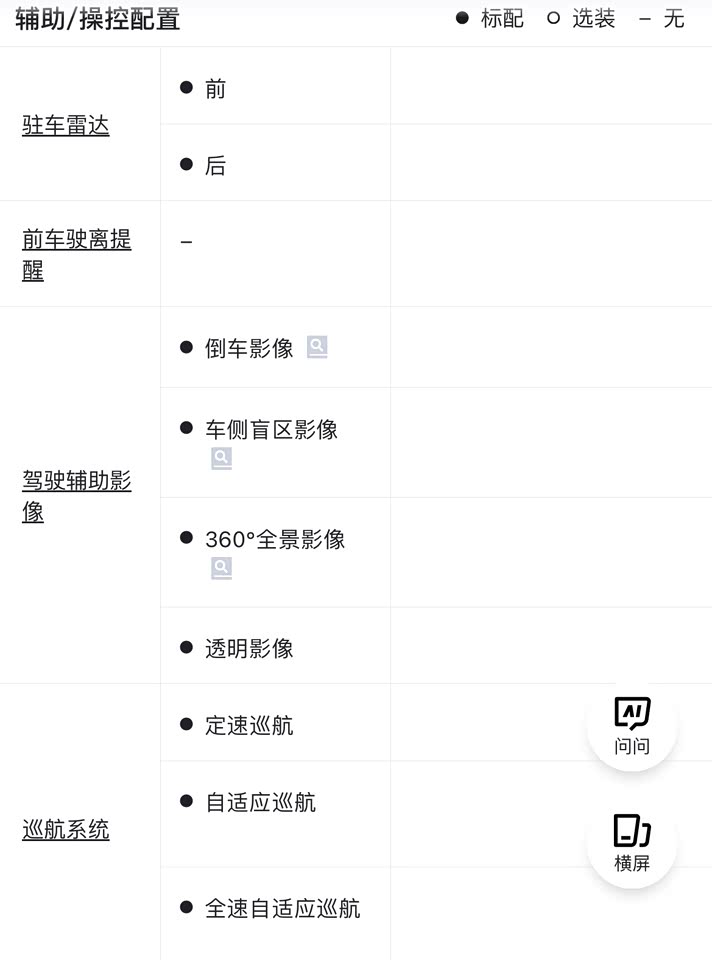
Task: View the image icon under 车侧盲区影像
Action: click(221, 458)
